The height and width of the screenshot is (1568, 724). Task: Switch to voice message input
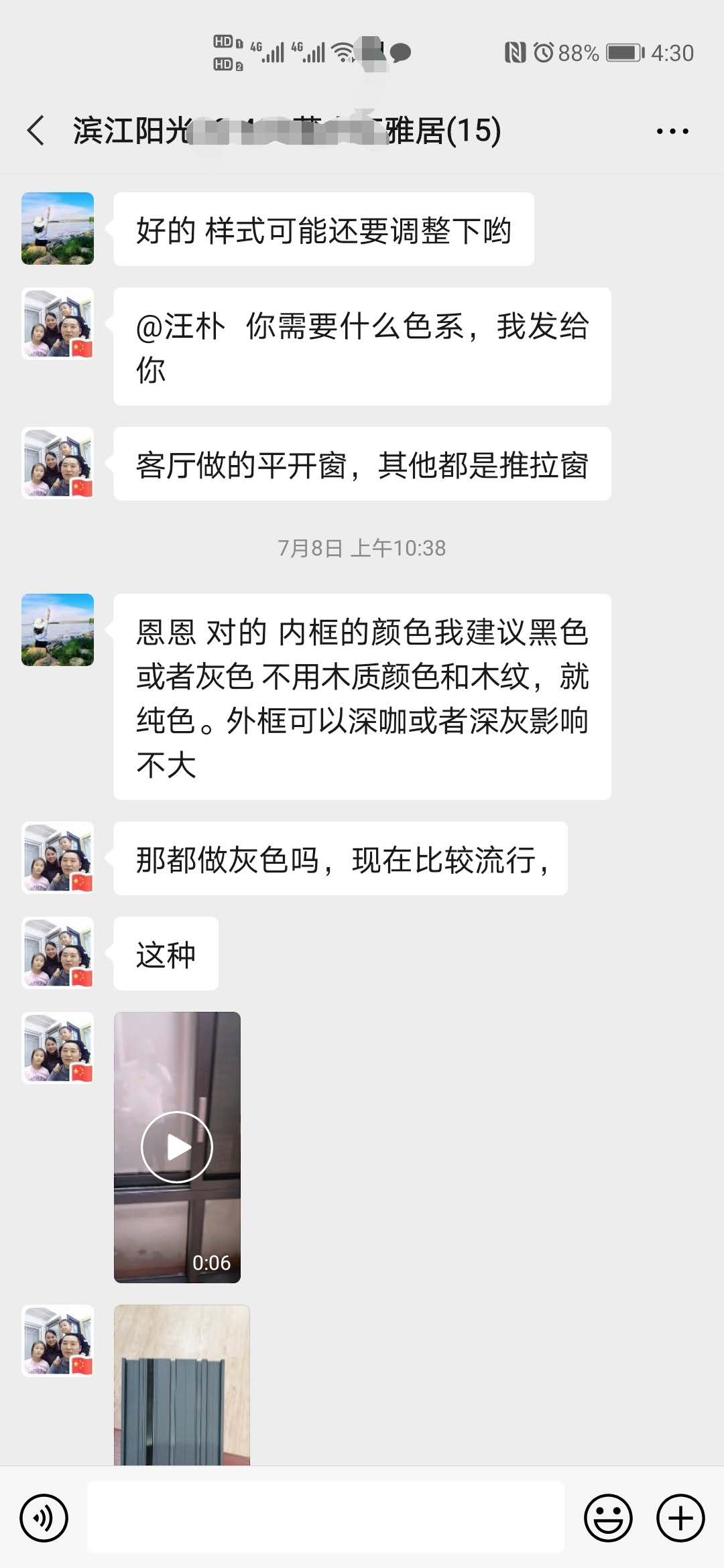[44, 1518]
